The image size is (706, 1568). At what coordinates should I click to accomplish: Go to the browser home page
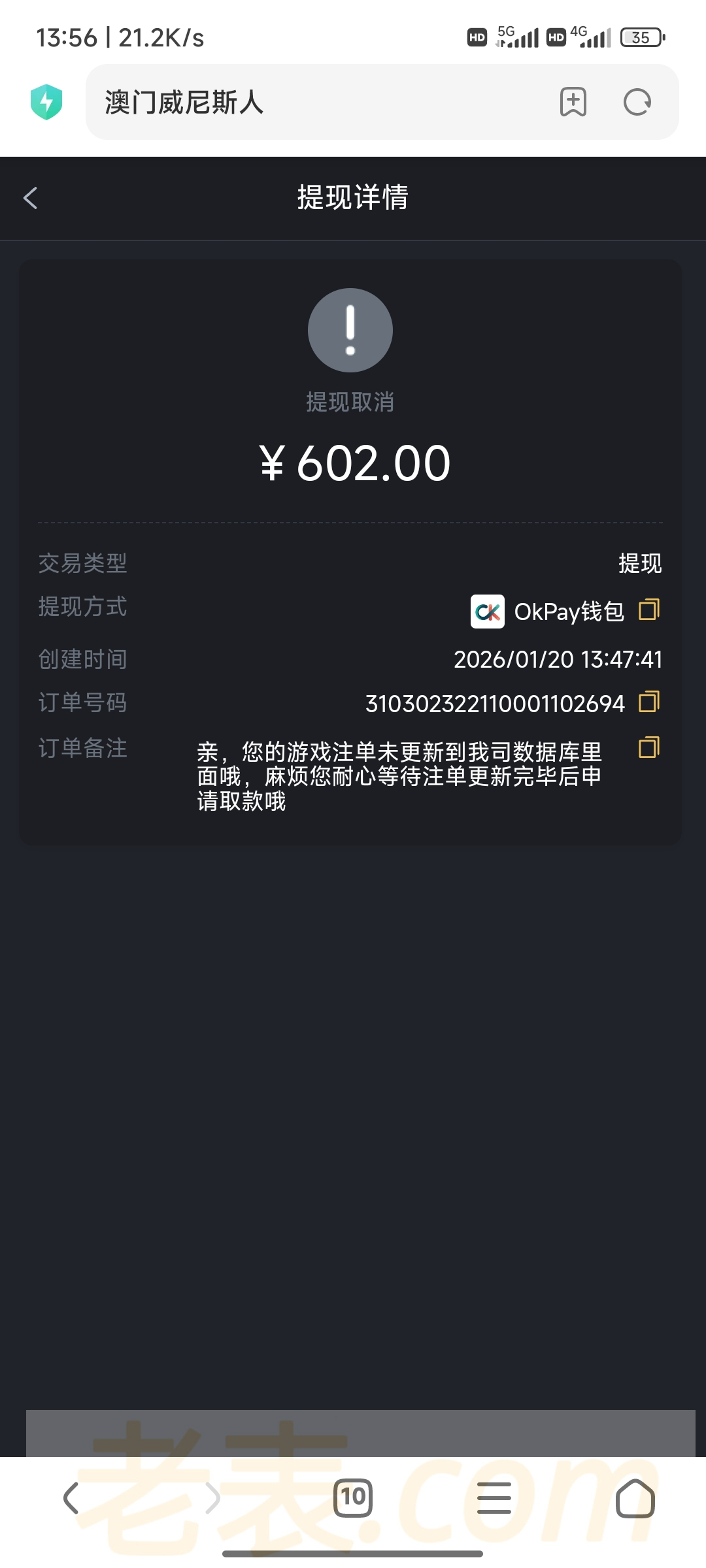(635, 1497)
